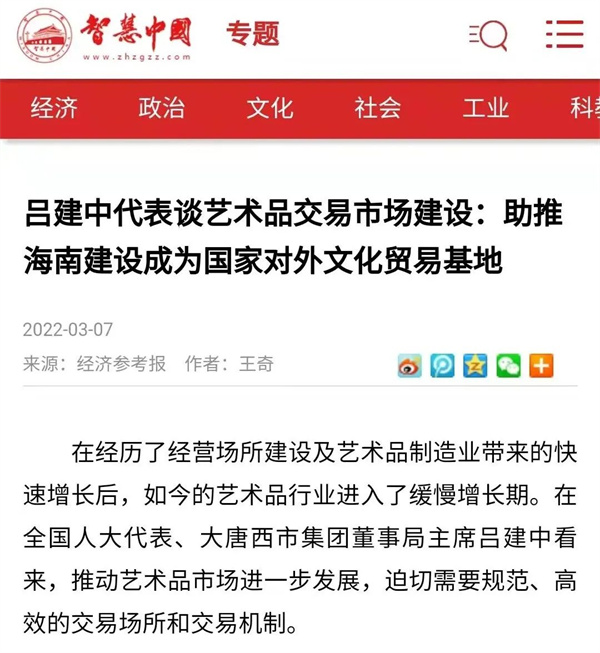Select the 文化 category tab

(x=270, y=108)
